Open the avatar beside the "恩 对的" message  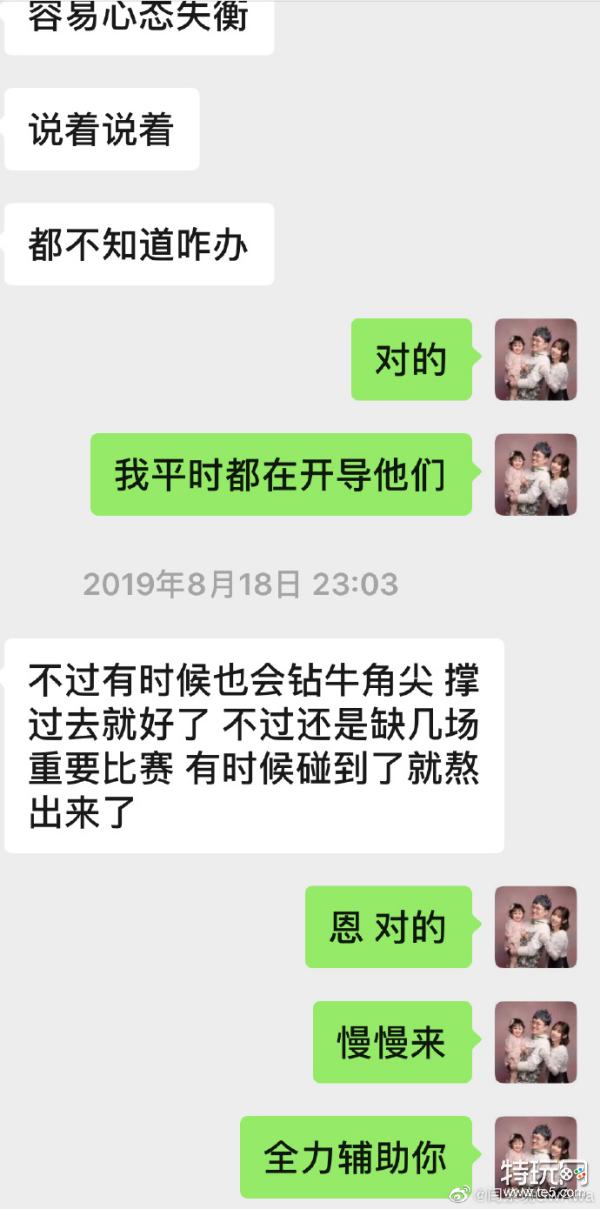[x=536, y=927]
